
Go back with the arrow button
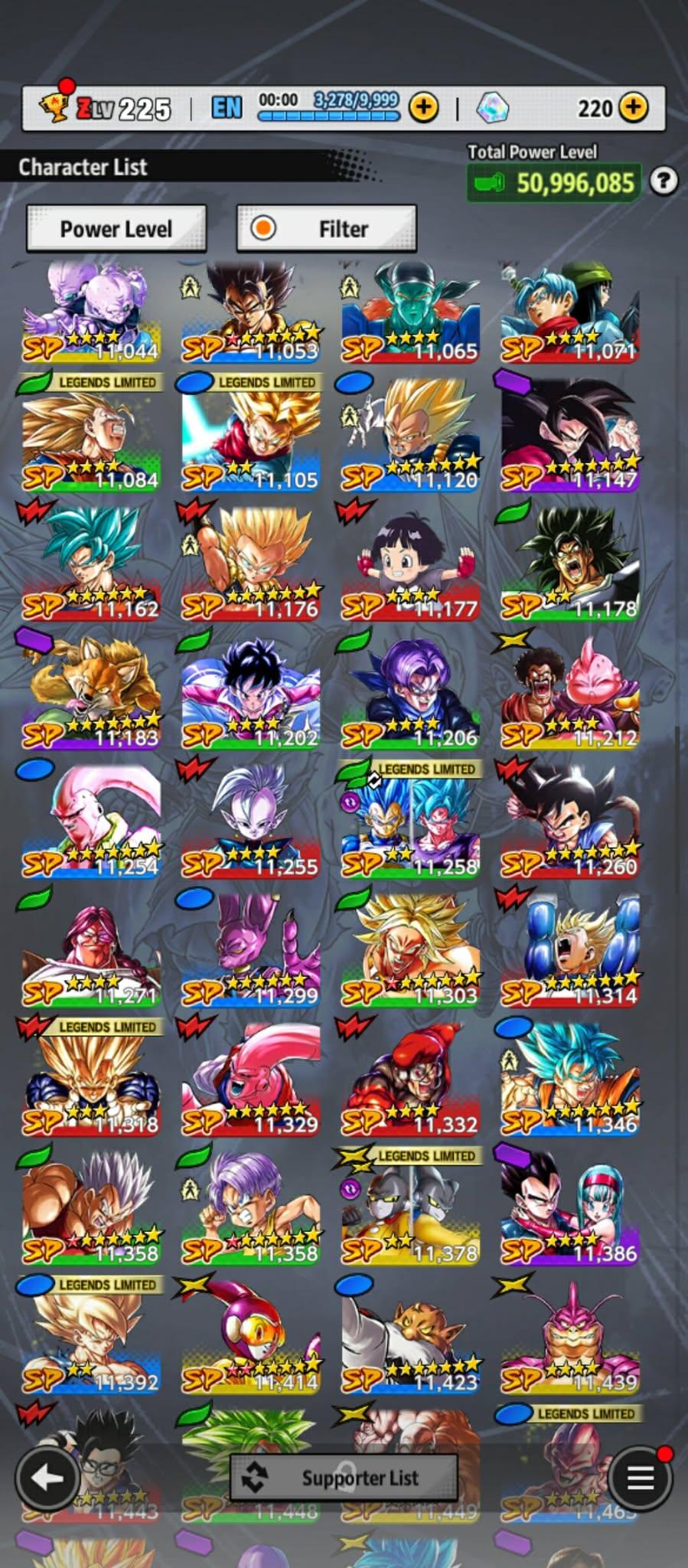(x=47, y=1478)
